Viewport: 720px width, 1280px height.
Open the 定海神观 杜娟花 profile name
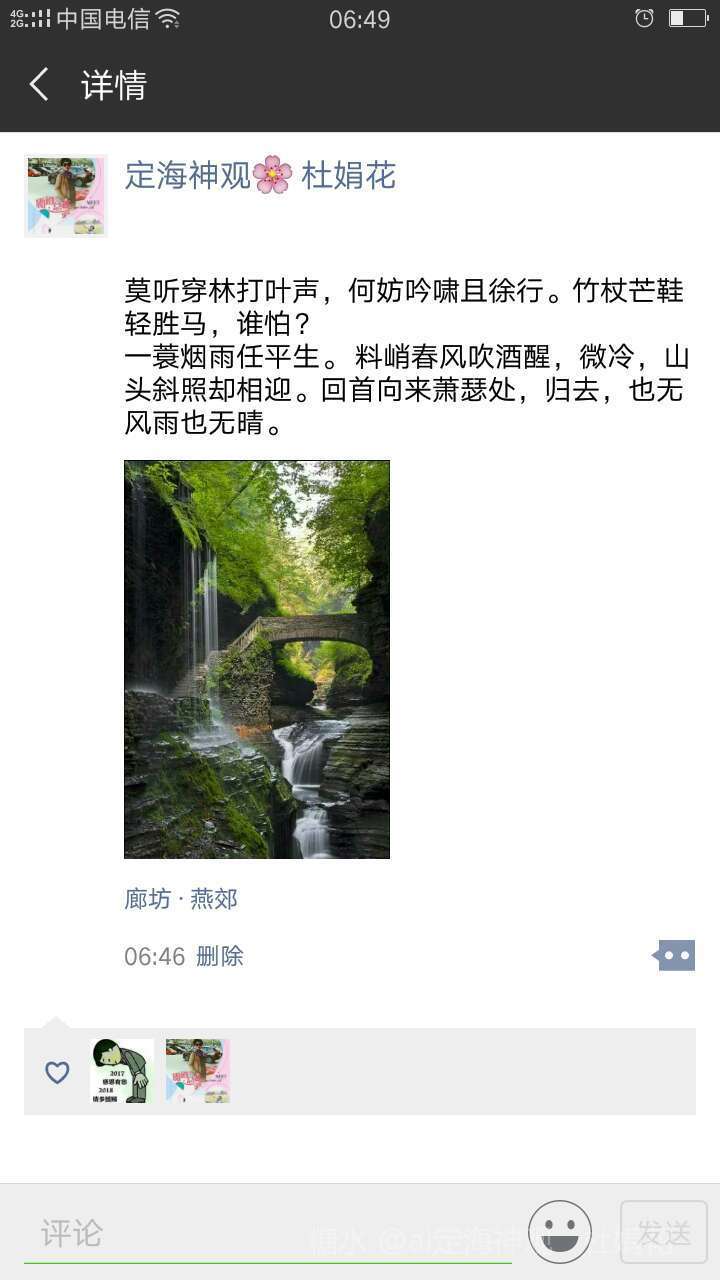(260, 175)
